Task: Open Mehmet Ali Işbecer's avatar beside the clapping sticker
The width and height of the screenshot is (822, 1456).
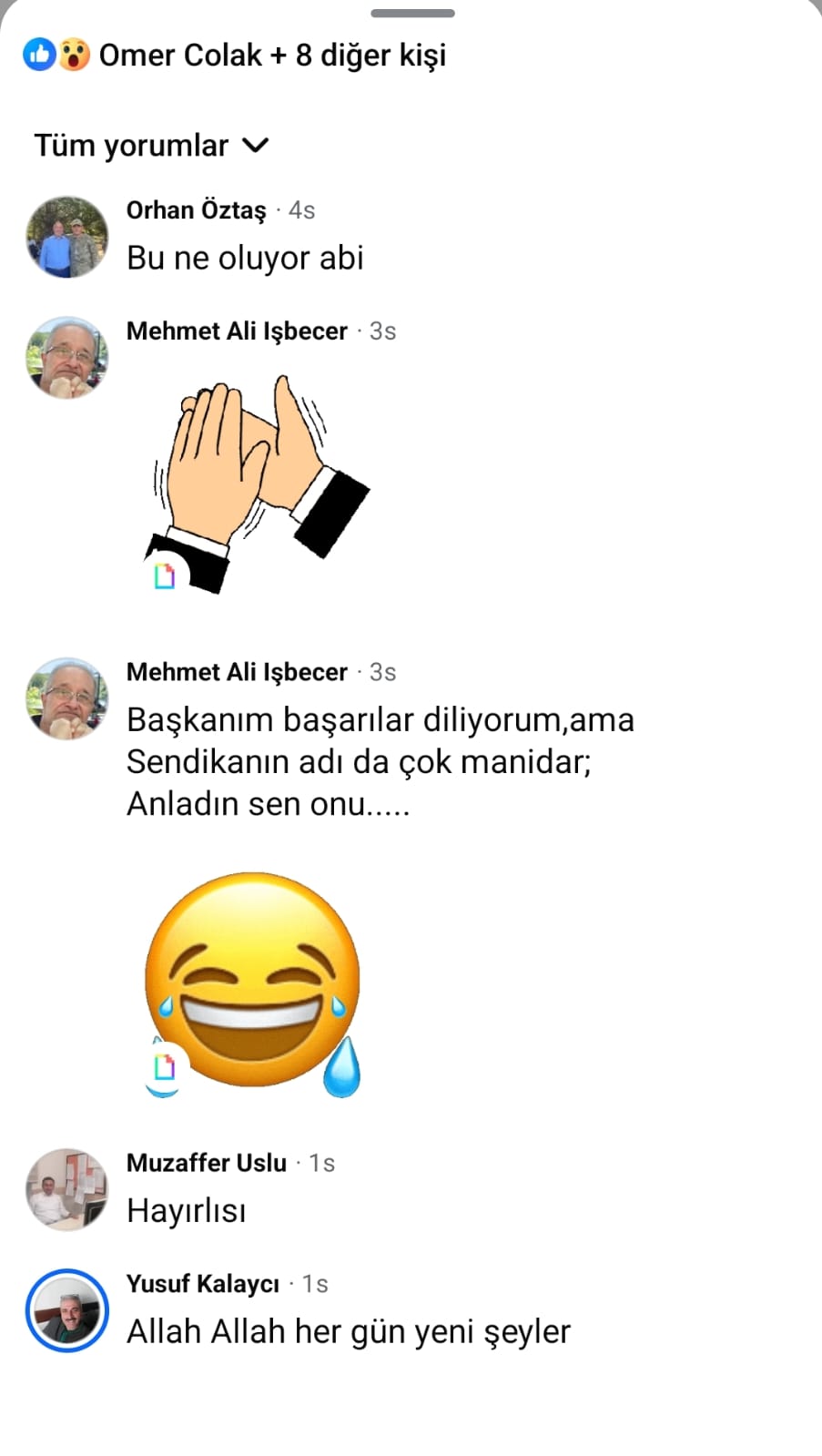Action: [66, 358]
